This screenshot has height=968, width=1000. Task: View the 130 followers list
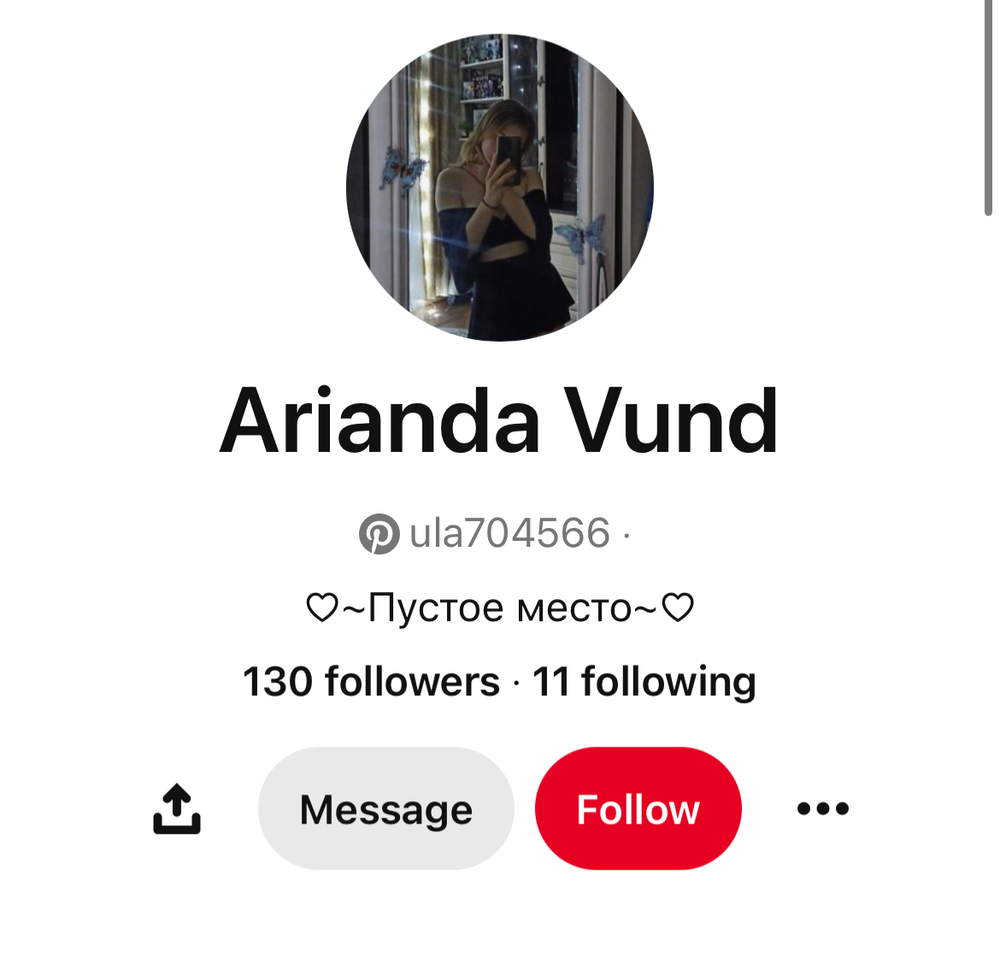(371, 682)
